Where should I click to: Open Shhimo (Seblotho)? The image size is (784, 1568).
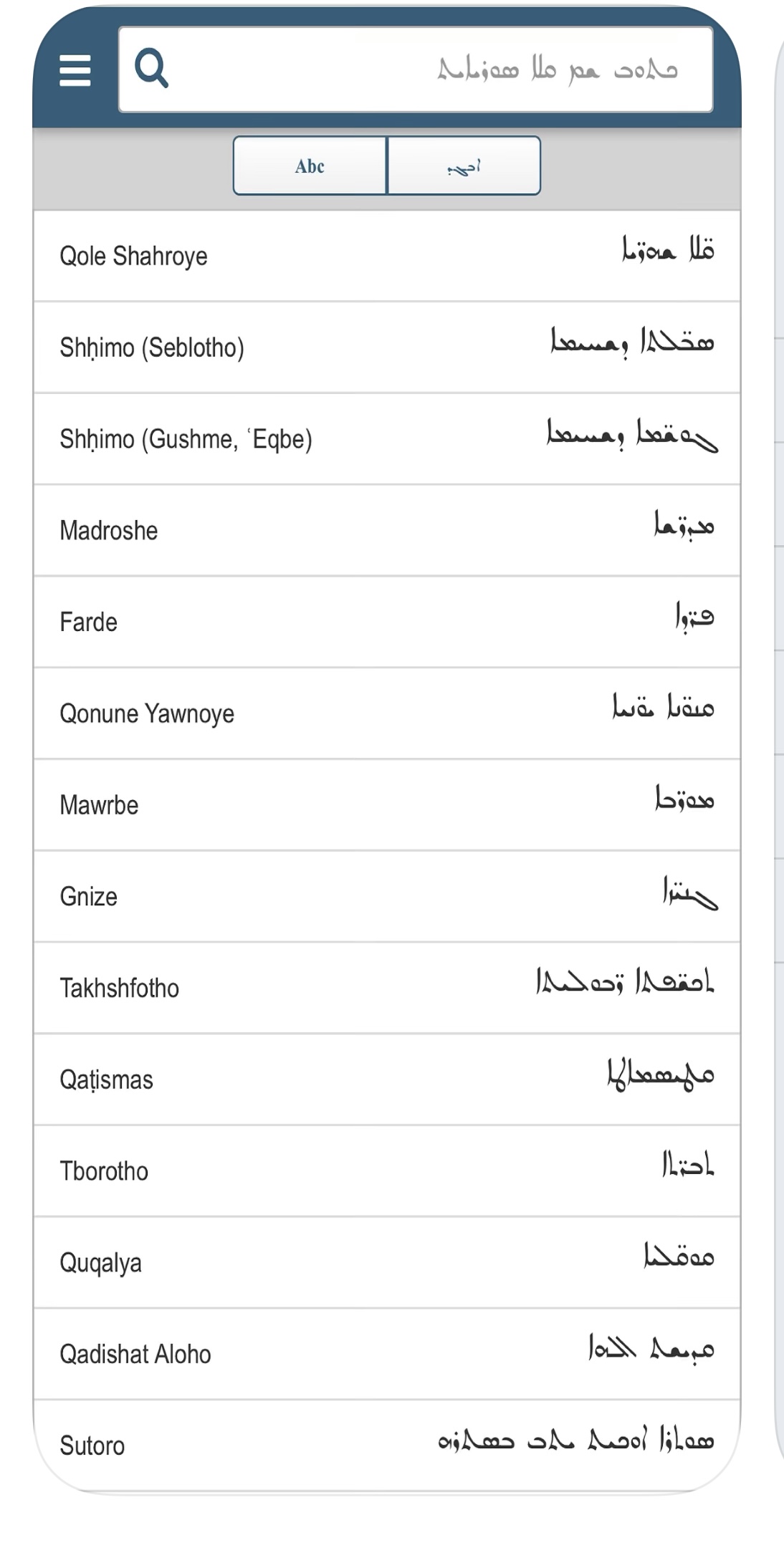(387, 347)
